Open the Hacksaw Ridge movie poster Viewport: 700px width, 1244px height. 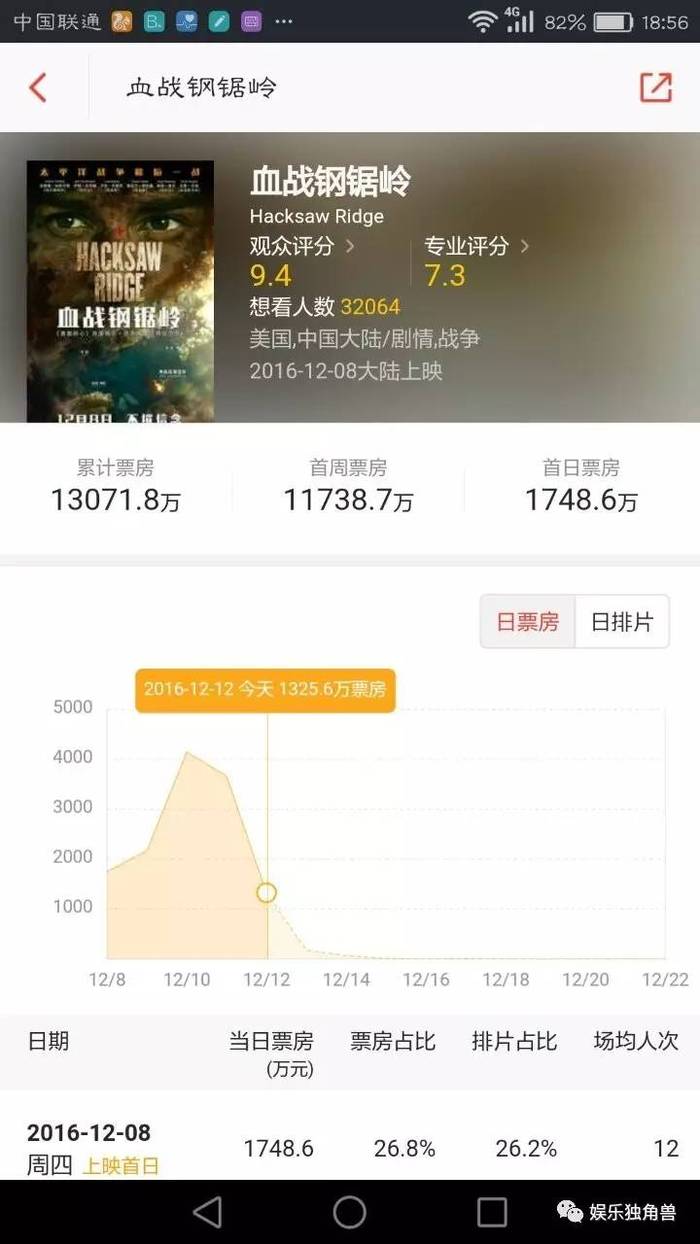click(120, 291)
